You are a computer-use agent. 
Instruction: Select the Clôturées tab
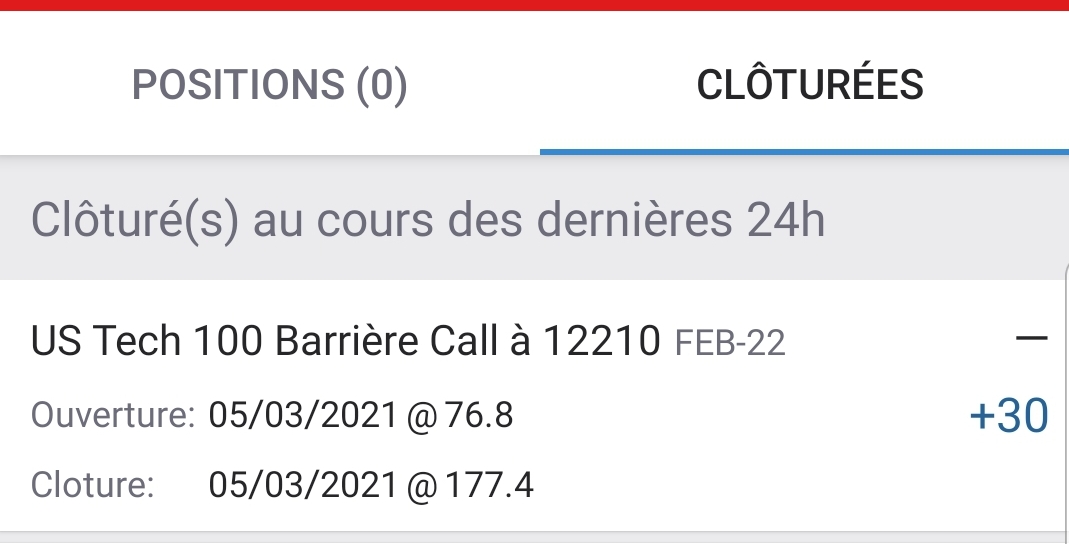click(x=809, y=86)
